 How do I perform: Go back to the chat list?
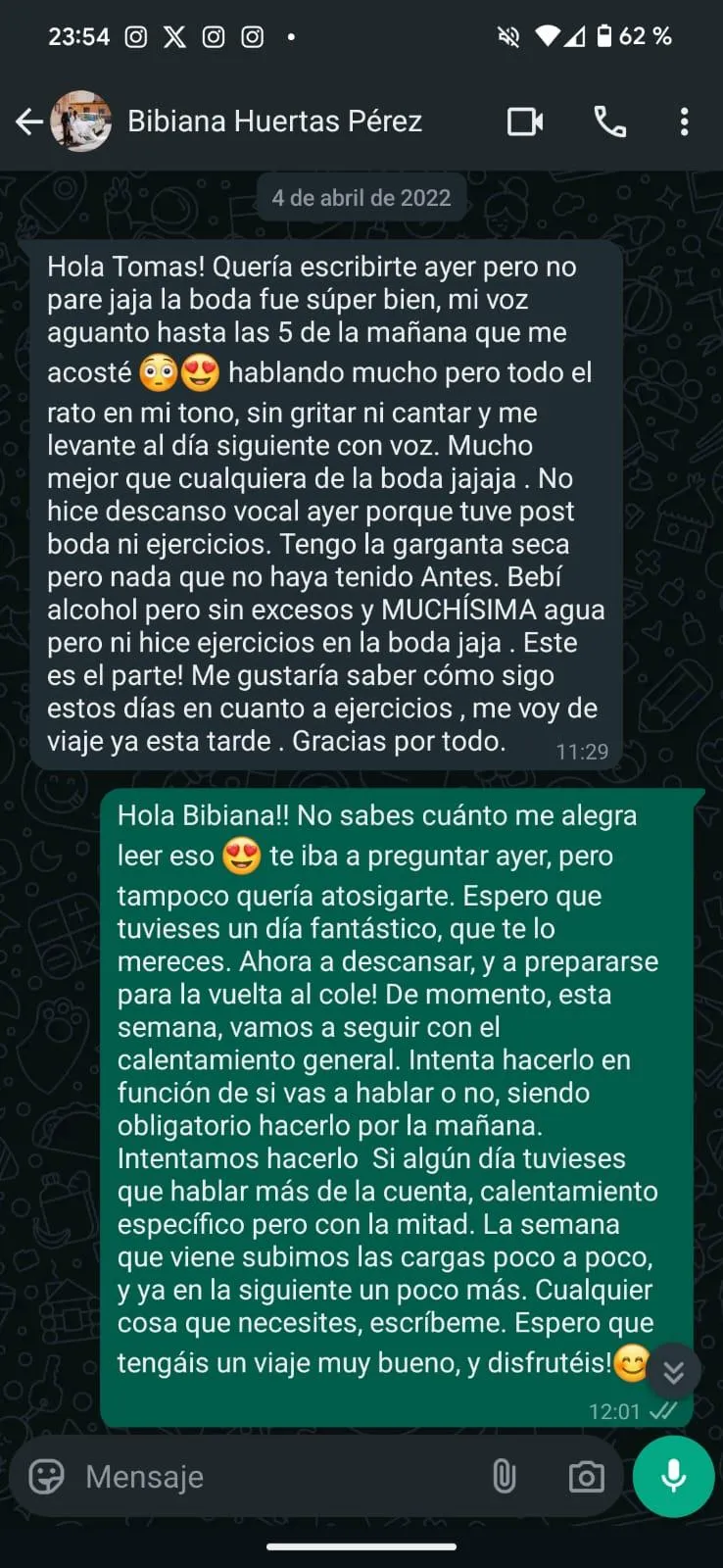tap(29, 122)
